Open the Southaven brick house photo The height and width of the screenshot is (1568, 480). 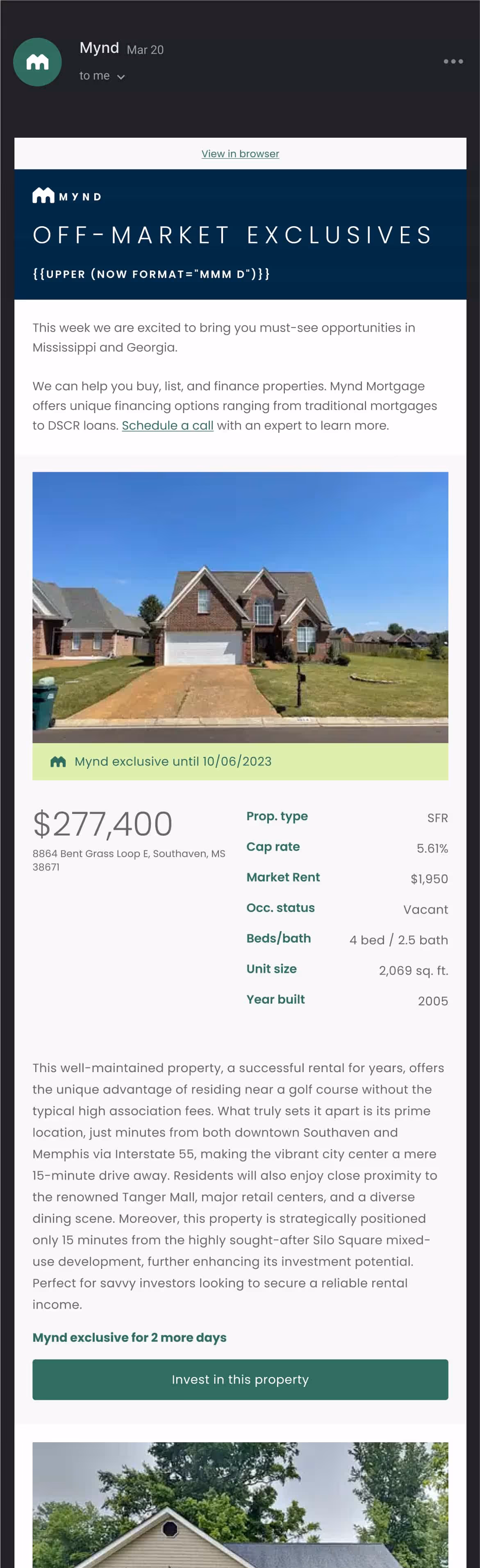[240, 607]
